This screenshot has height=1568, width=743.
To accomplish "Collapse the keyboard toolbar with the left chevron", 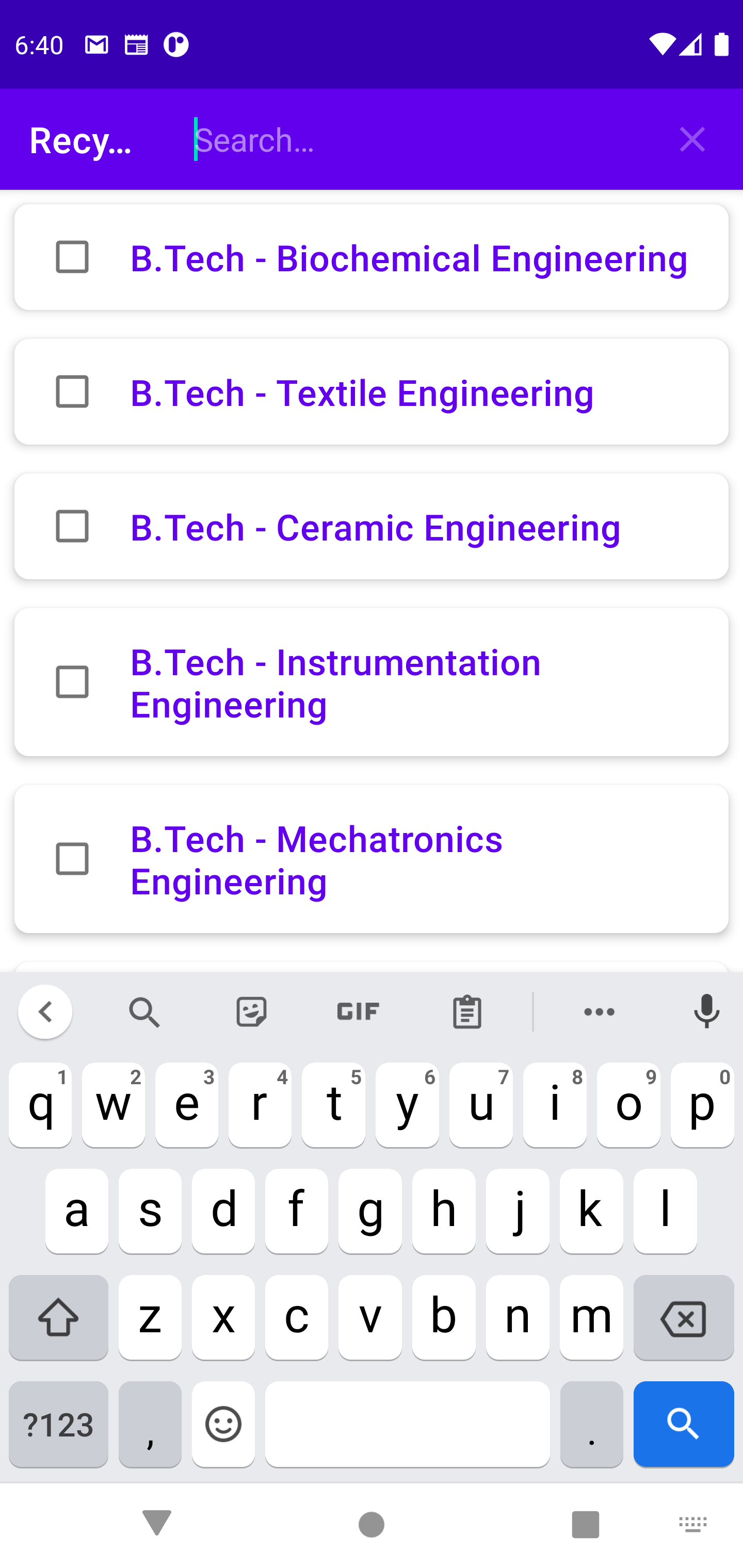I will click(46, 1011).
